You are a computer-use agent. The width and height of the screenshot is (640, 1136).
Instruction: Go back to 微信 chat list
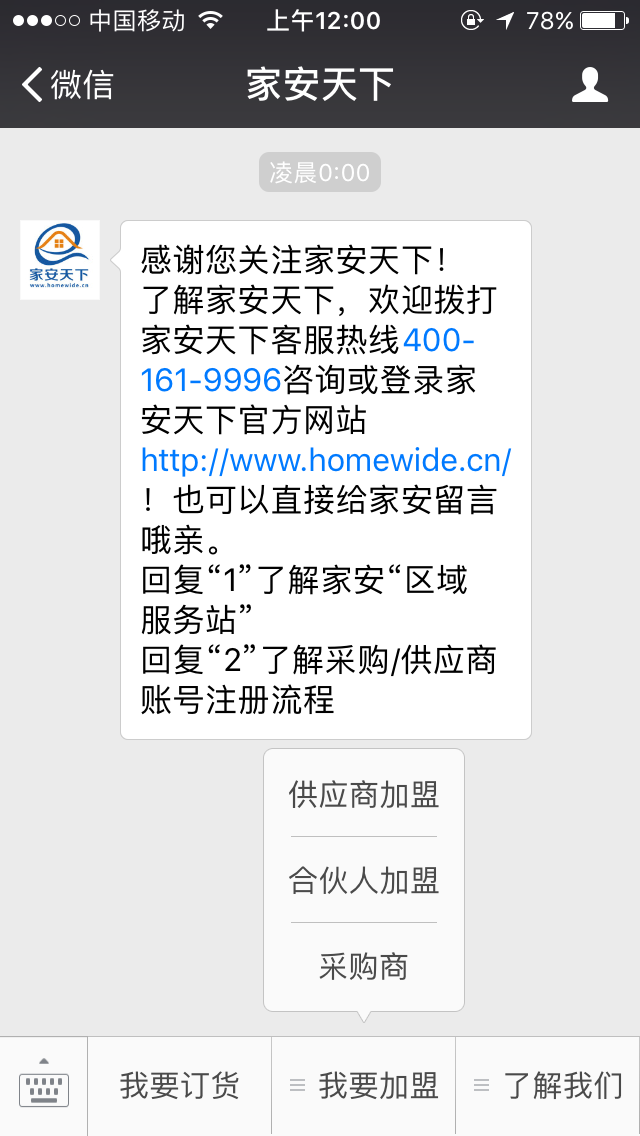[67, 85]
